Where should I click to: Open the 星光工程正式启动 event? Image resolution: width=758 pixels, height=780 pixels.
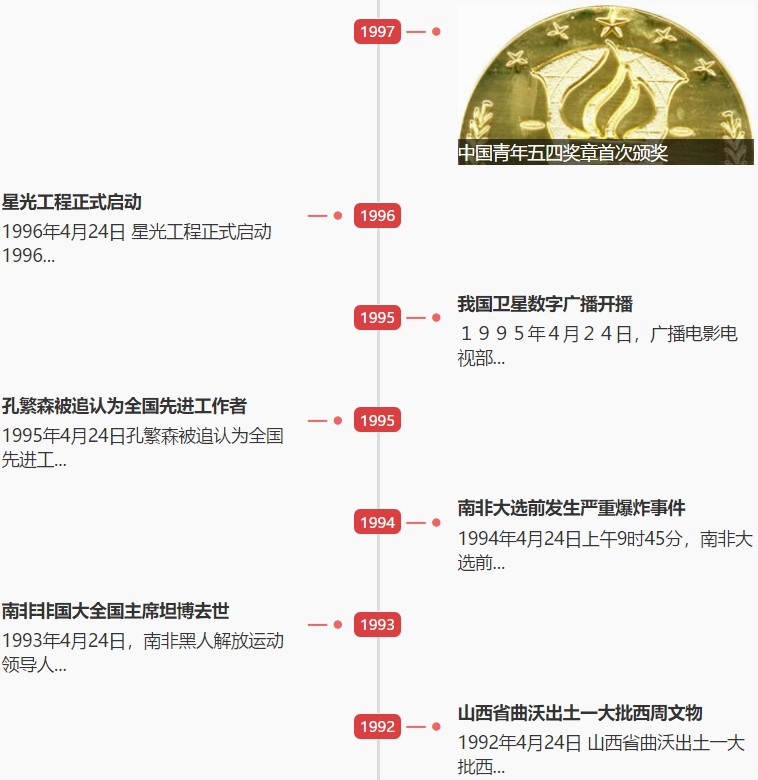(72, 202)
